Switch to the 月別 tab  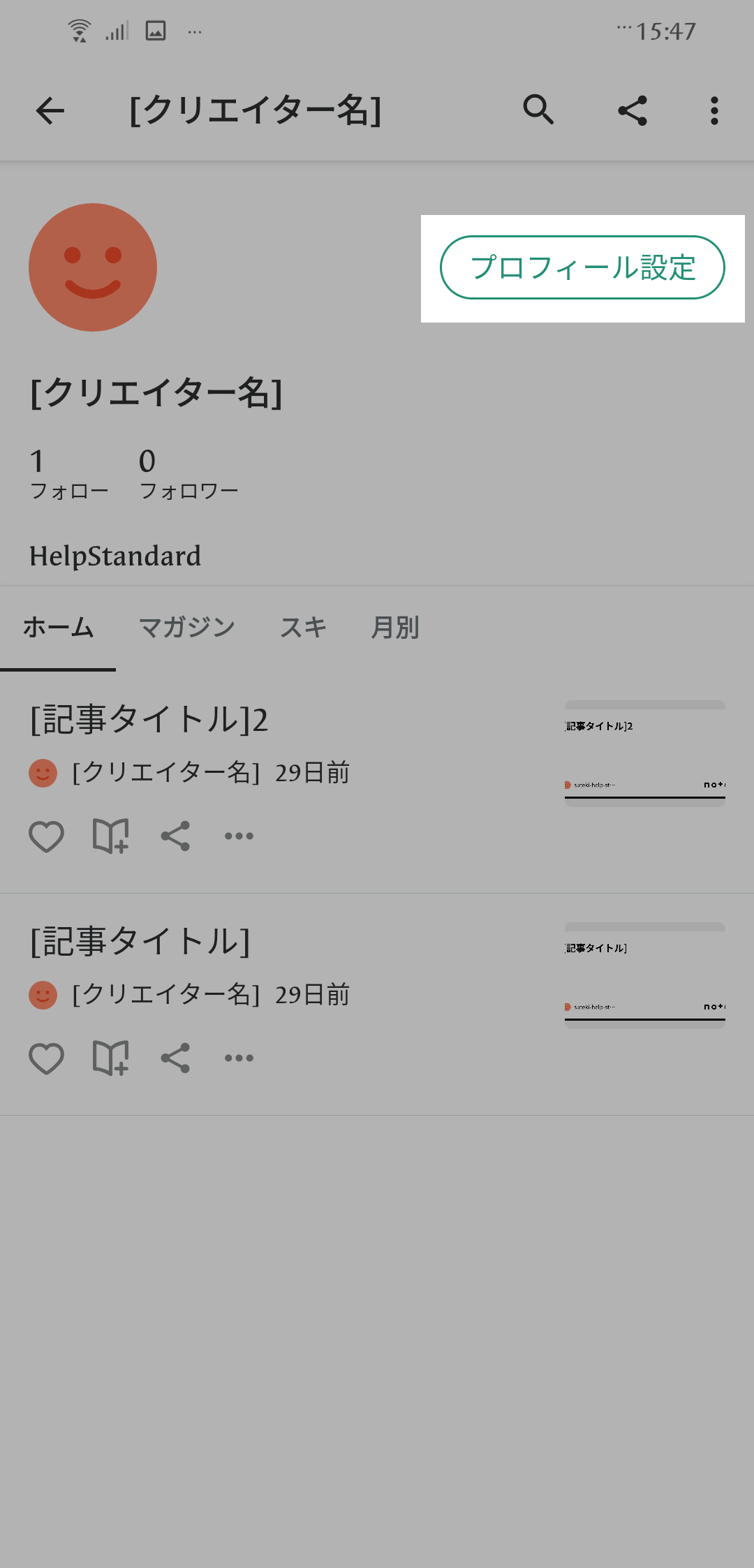(x=395, y=628)
